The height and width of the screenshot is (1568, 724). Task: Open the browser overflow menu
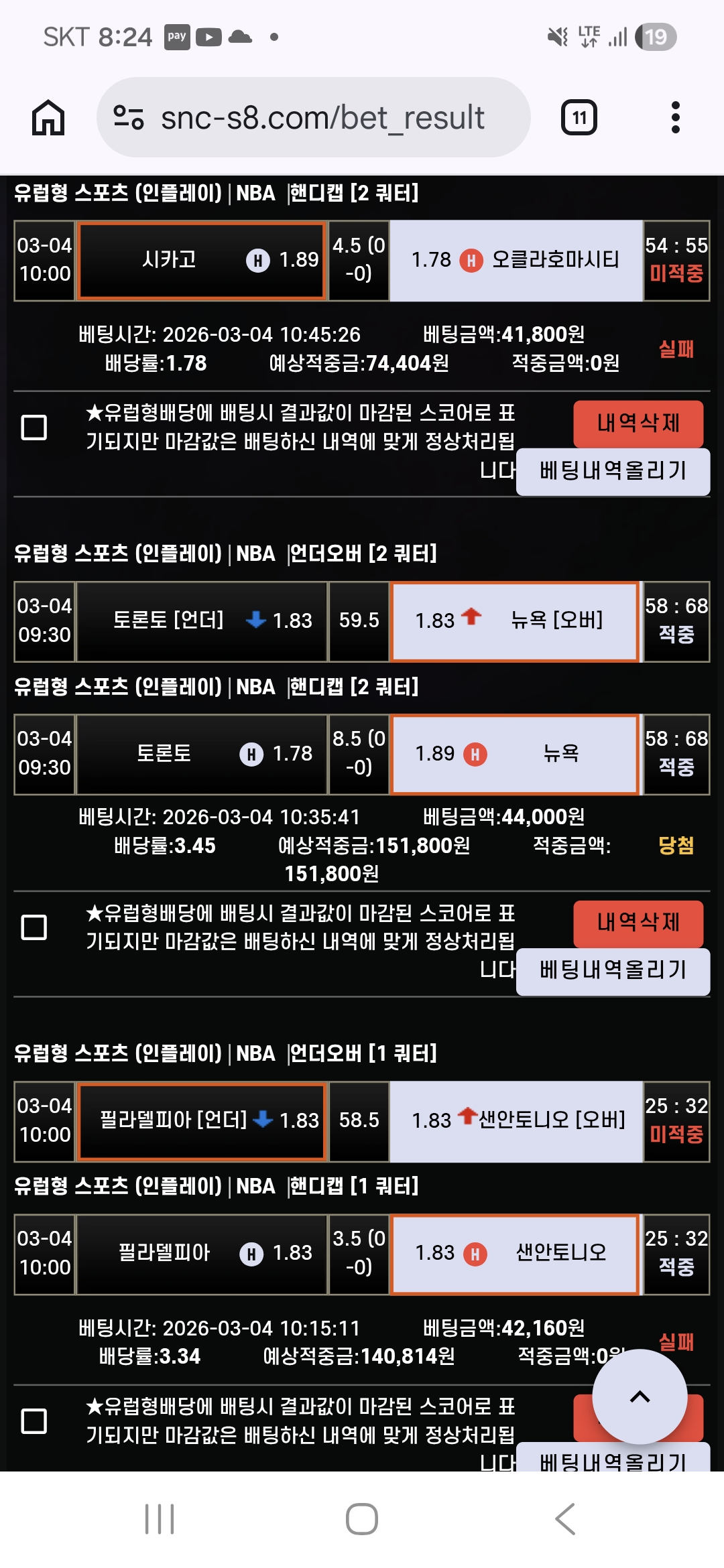tap(675, 117)
